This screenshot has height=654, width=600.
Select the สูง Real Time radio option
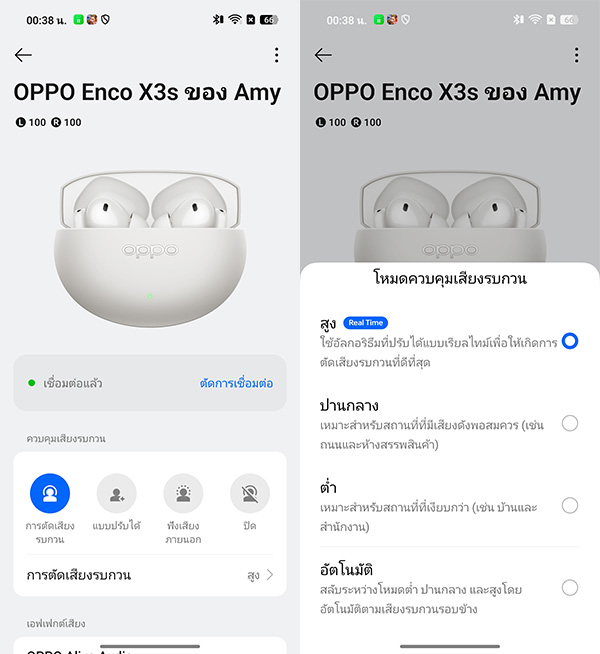tap(569, 341)
